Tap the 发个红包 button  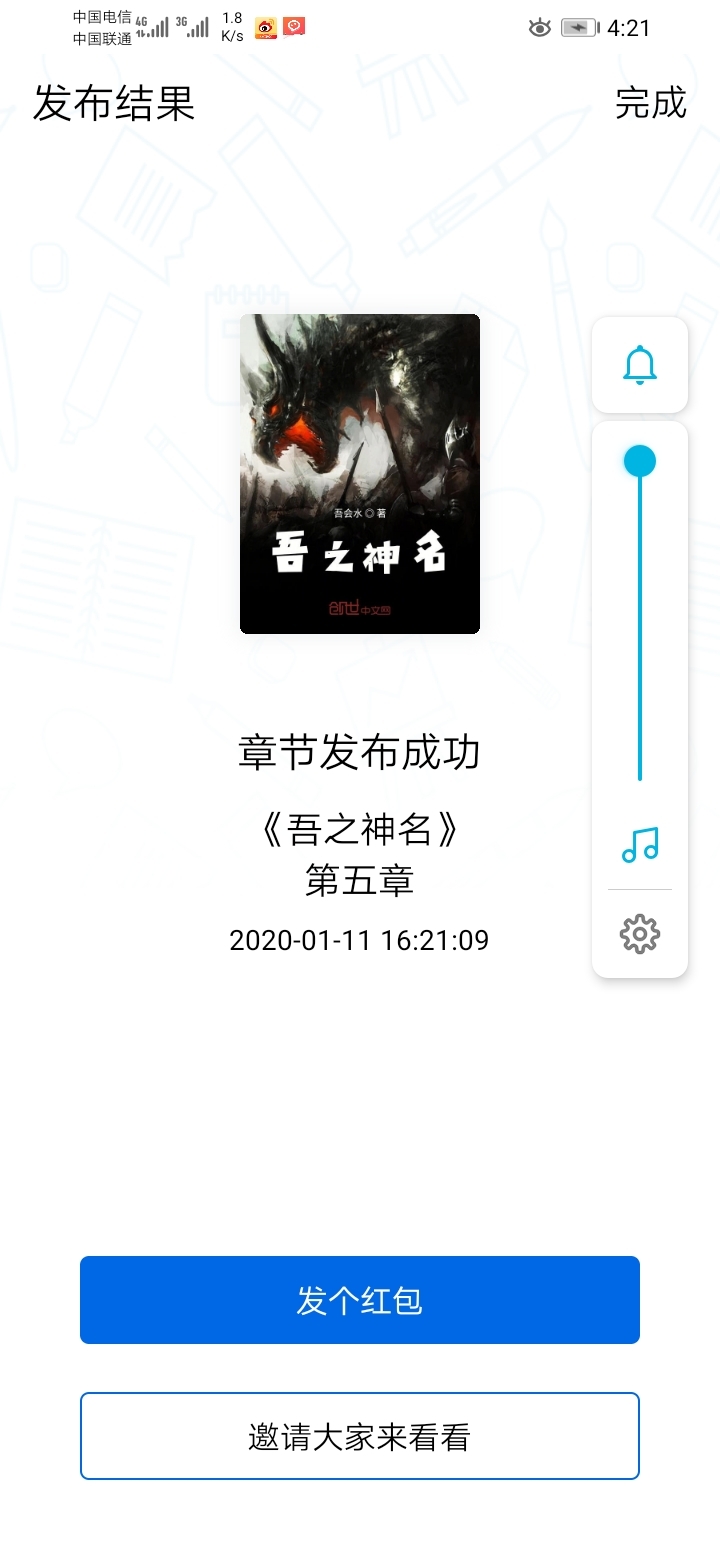[x=360, y=1300]
